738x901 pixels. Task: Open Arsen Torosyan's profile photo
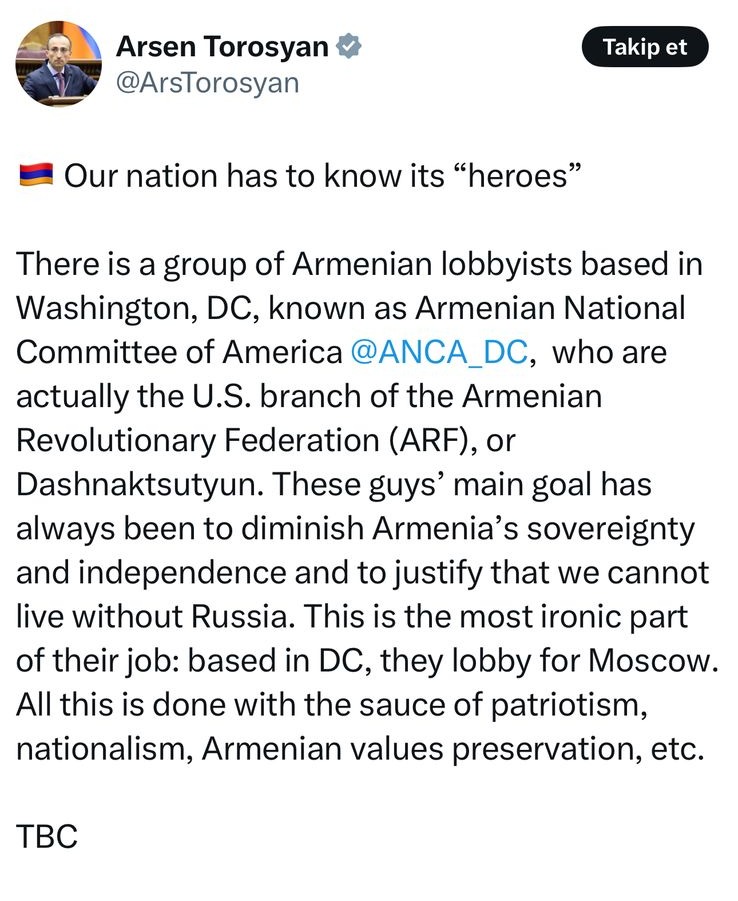pos(57,64)
